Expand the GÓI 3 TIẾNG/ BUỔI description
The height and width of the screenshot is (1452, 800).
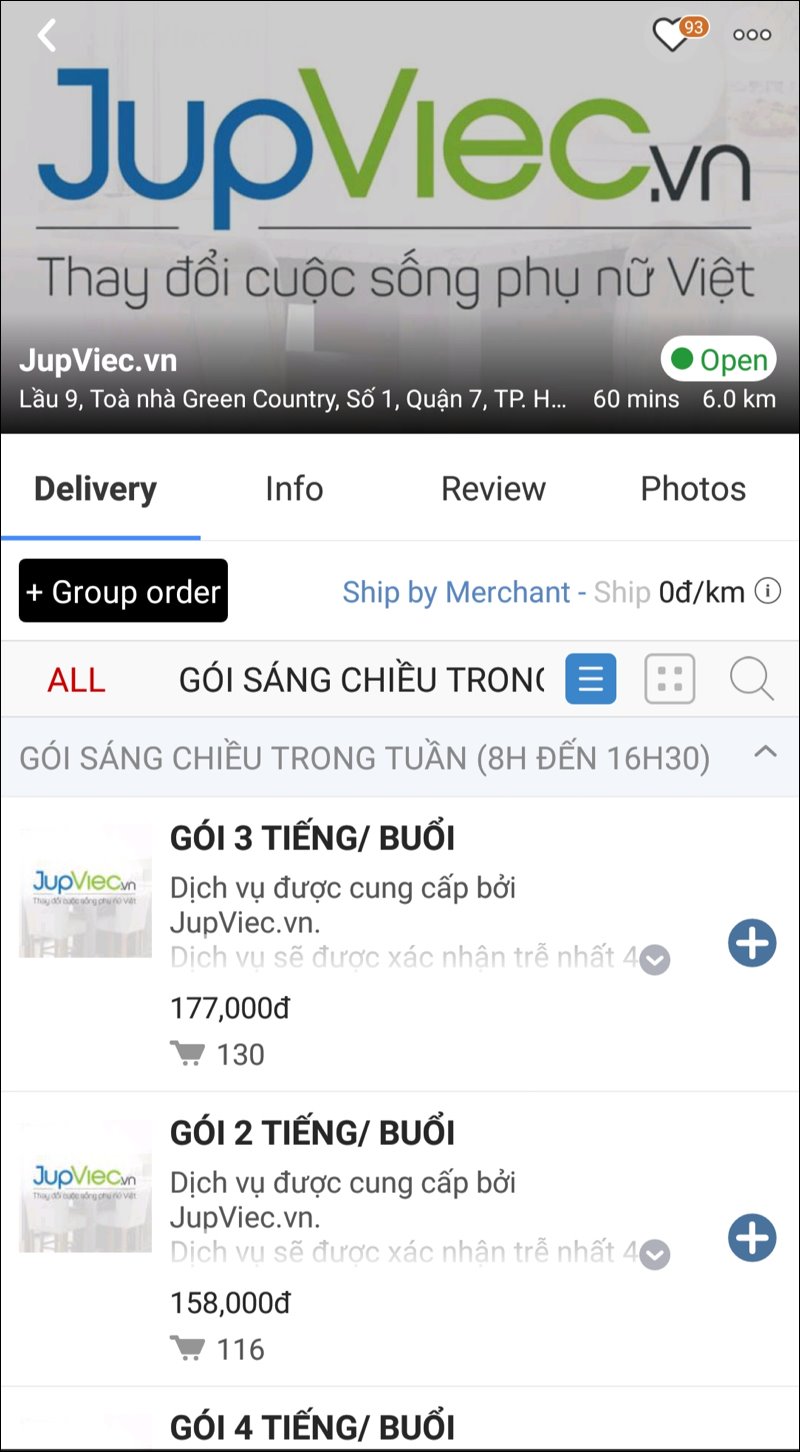[x=655, y=960]
